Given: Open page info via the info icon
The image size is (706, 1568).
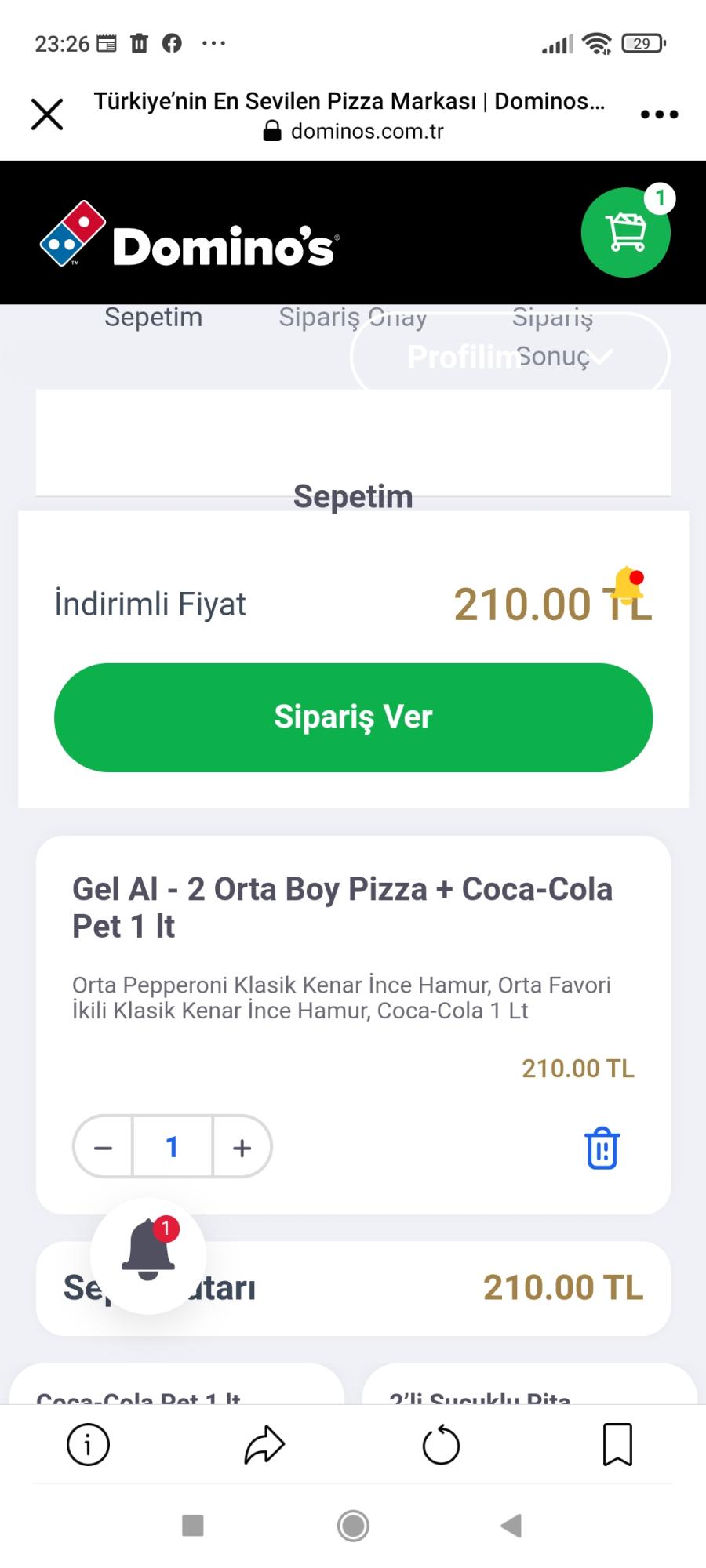Looking at the screenshot, I should tap(87, 1445).
